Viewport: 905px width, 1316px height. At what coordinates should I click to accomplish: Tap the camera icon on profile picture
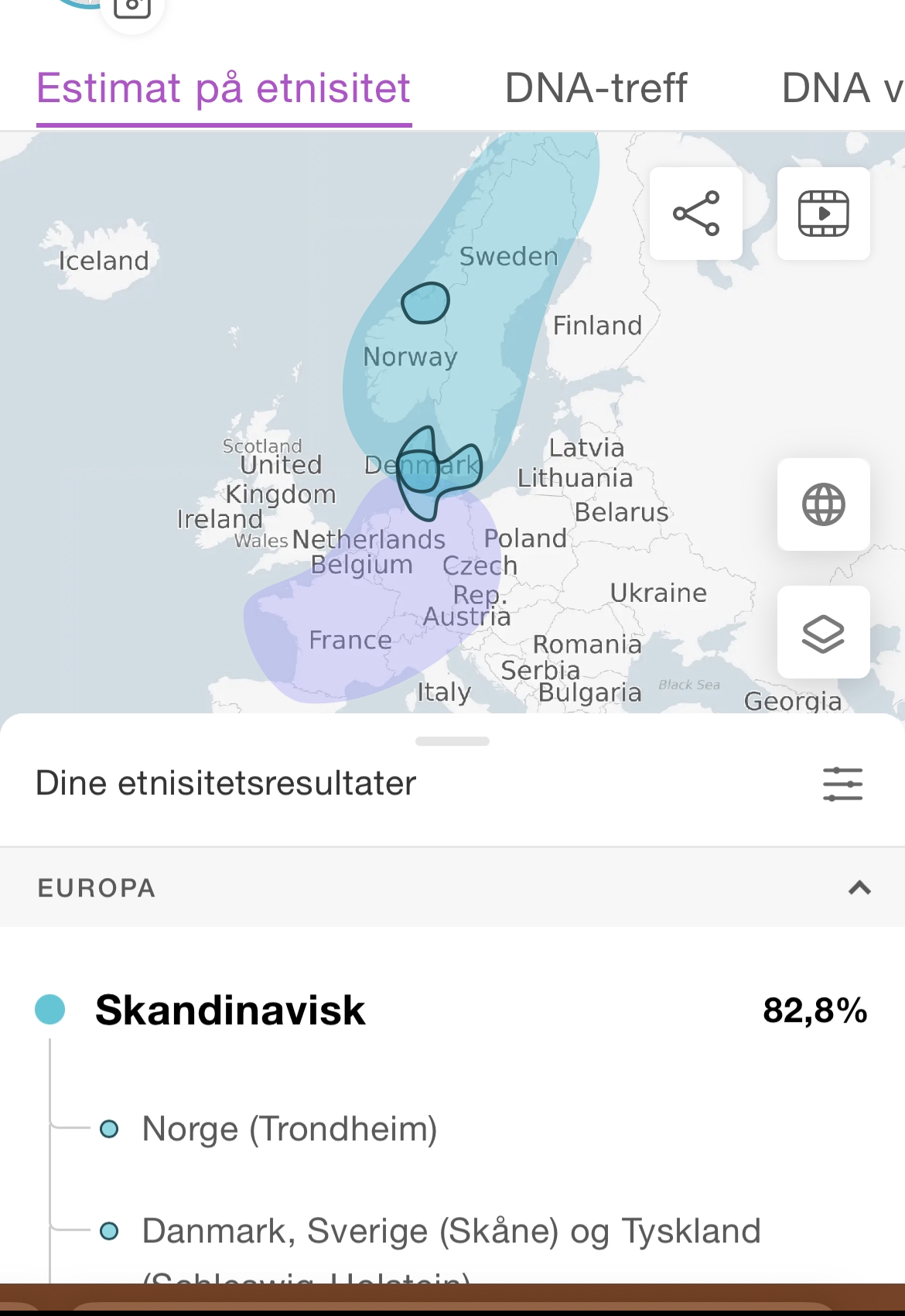[132, 8]
